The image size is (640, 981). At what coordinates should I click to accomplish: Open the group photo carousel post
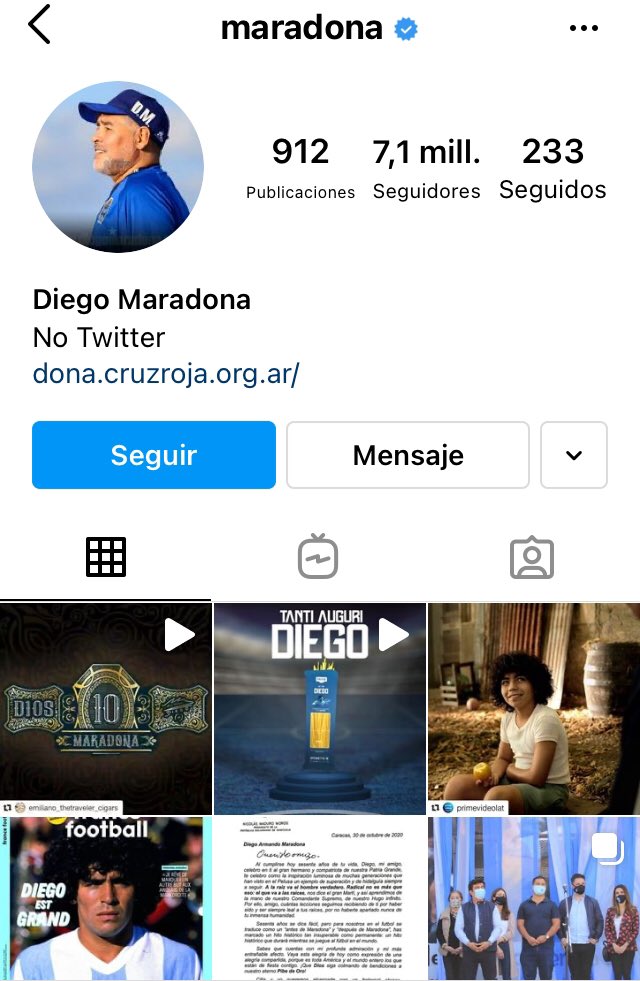533,900
